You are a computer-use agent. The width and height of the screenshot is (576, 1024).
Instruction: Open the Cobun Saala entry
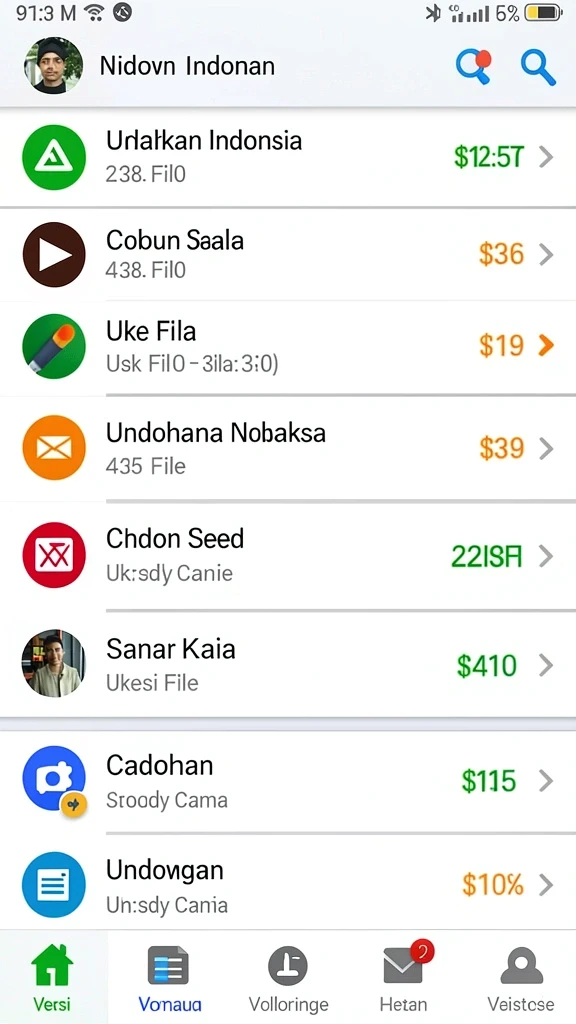[x=288, y=255]
